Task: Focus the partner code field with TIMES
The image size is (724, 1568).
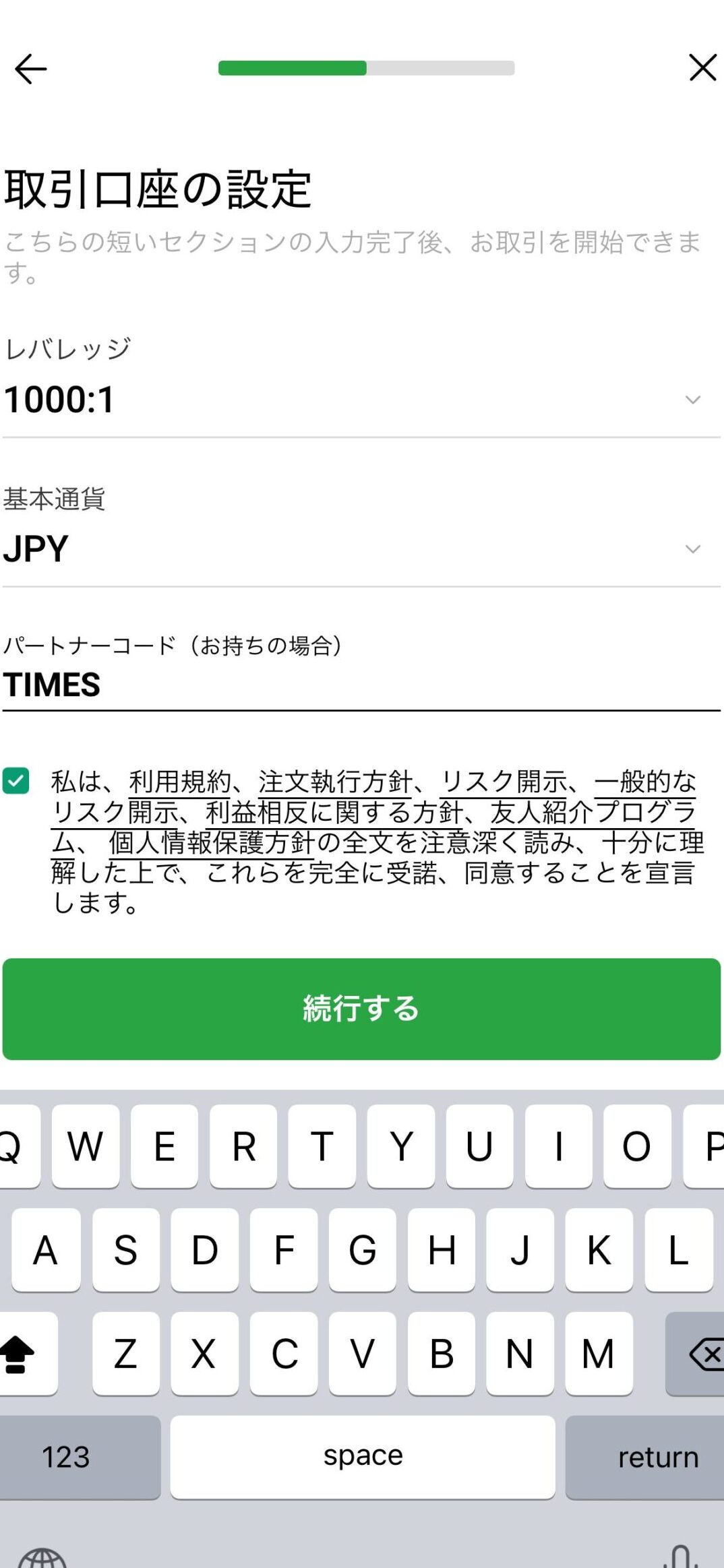Action: pos(361,685)
